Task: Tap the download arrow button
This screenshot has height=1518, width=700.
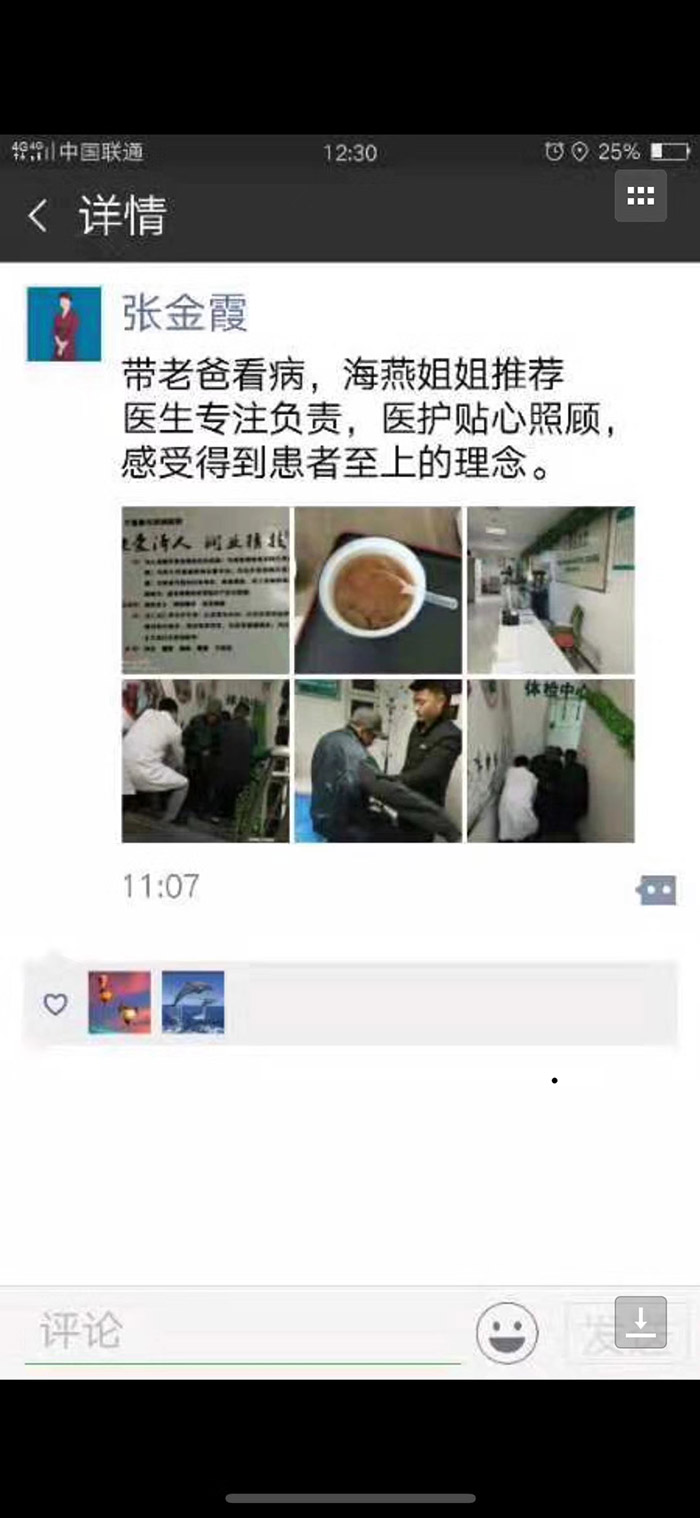Action: [641, 1322]
